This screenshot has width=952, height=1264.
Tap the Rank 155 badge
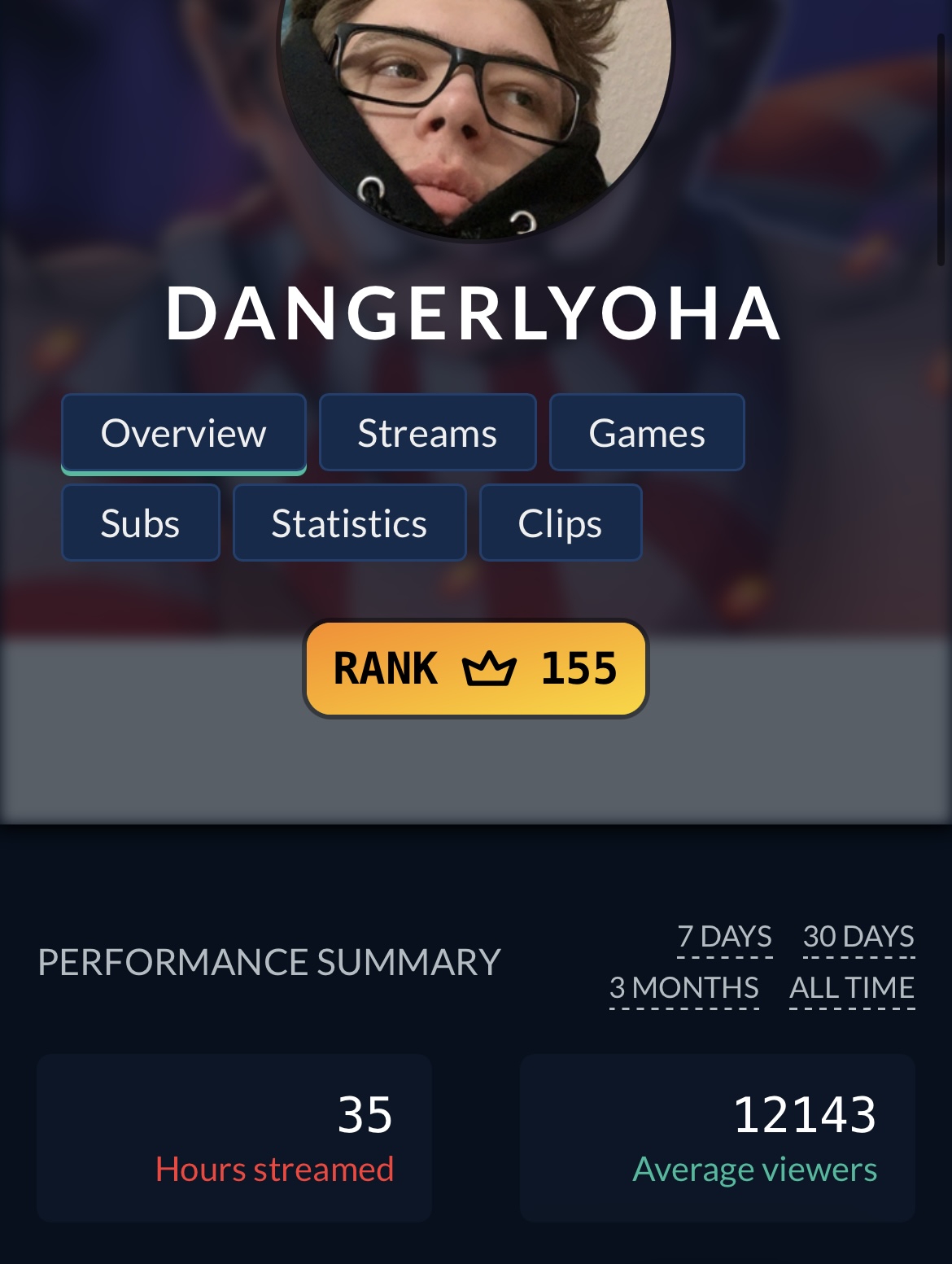pyautogui.click(x=476, y=668)
